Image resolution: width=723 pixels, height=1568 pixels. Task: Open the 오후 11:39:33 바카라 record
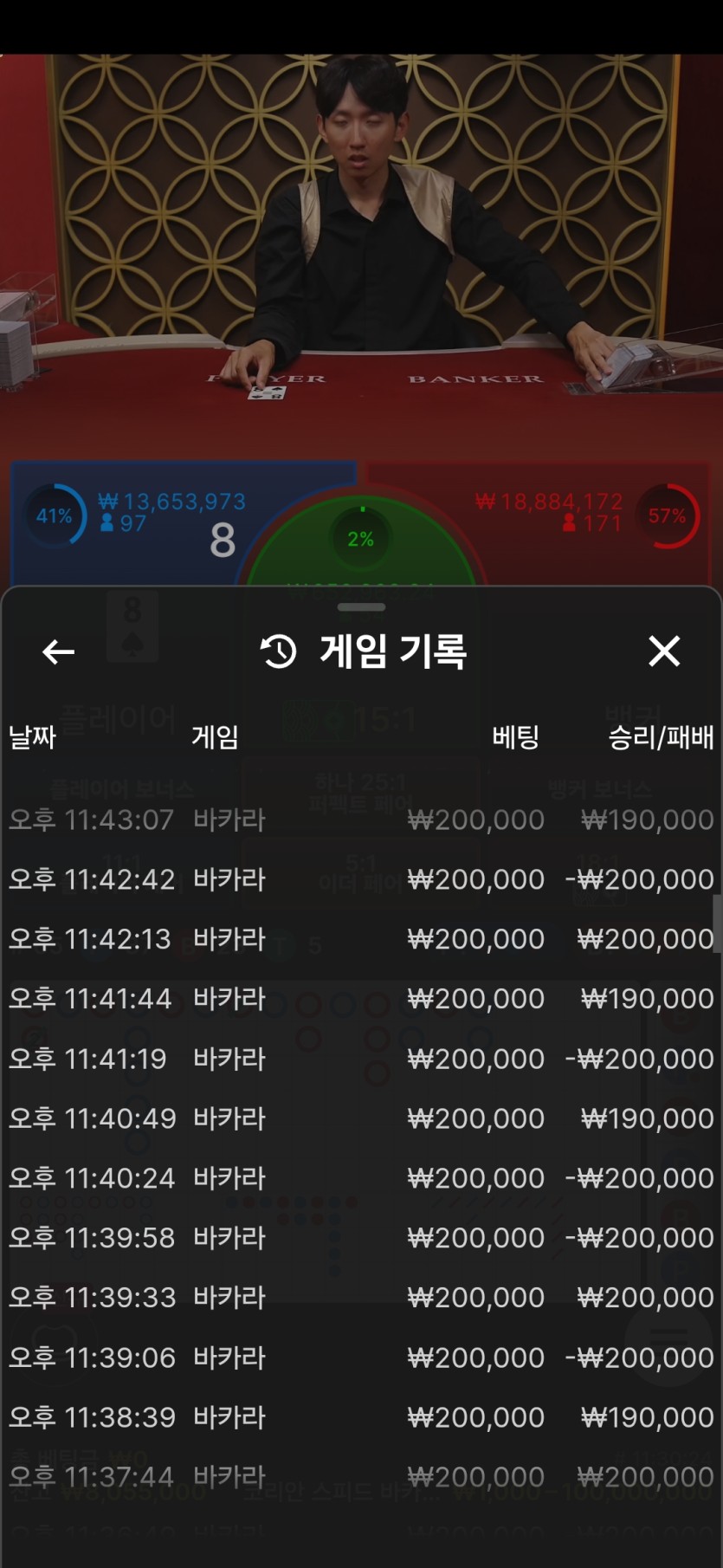pyautogui.click(x=361, y=1298)
